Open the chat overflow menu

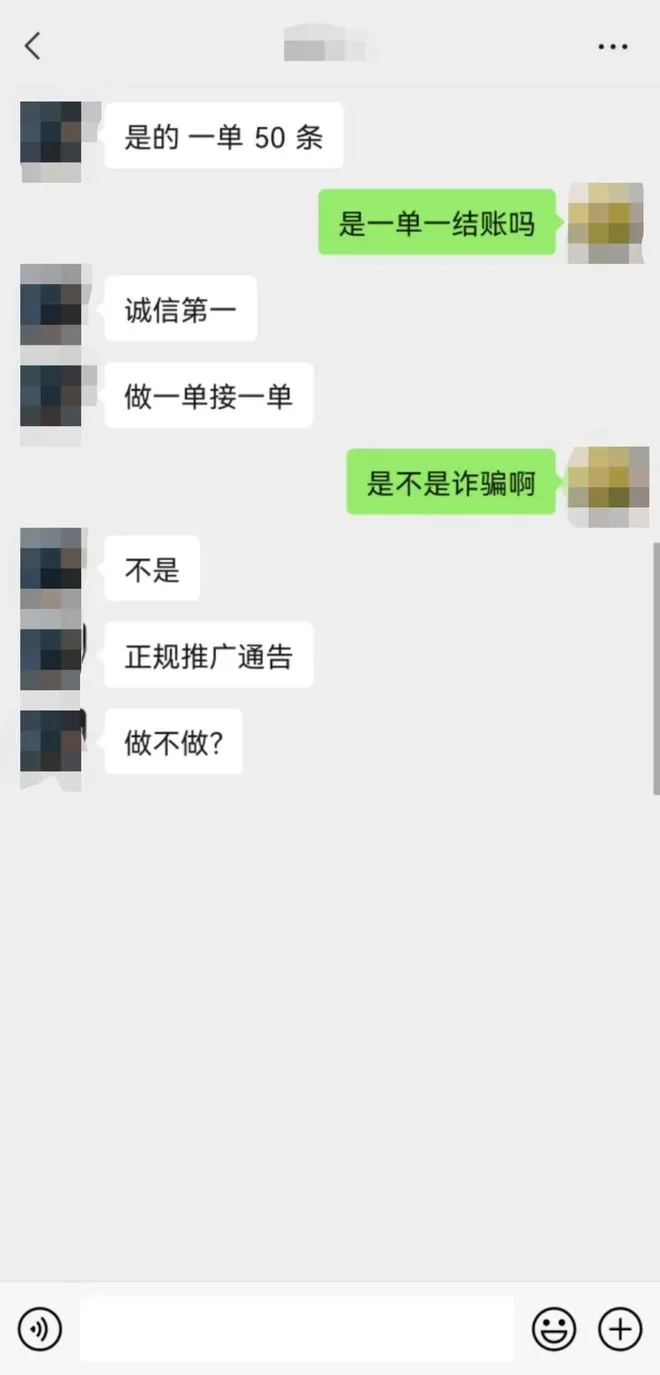(612, 47)
